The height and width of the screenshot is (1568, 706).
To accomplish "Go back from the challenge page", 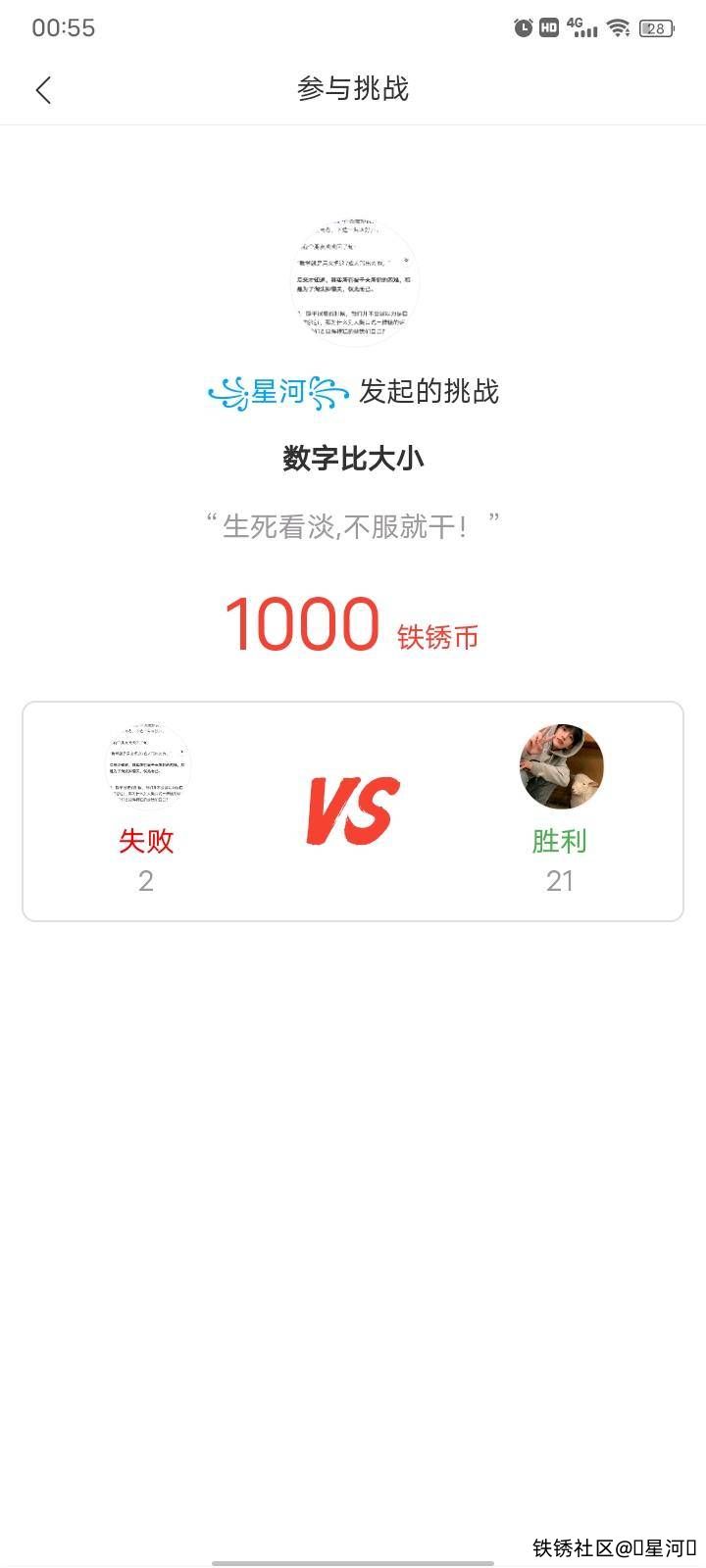I will click(x=43, y=90).
